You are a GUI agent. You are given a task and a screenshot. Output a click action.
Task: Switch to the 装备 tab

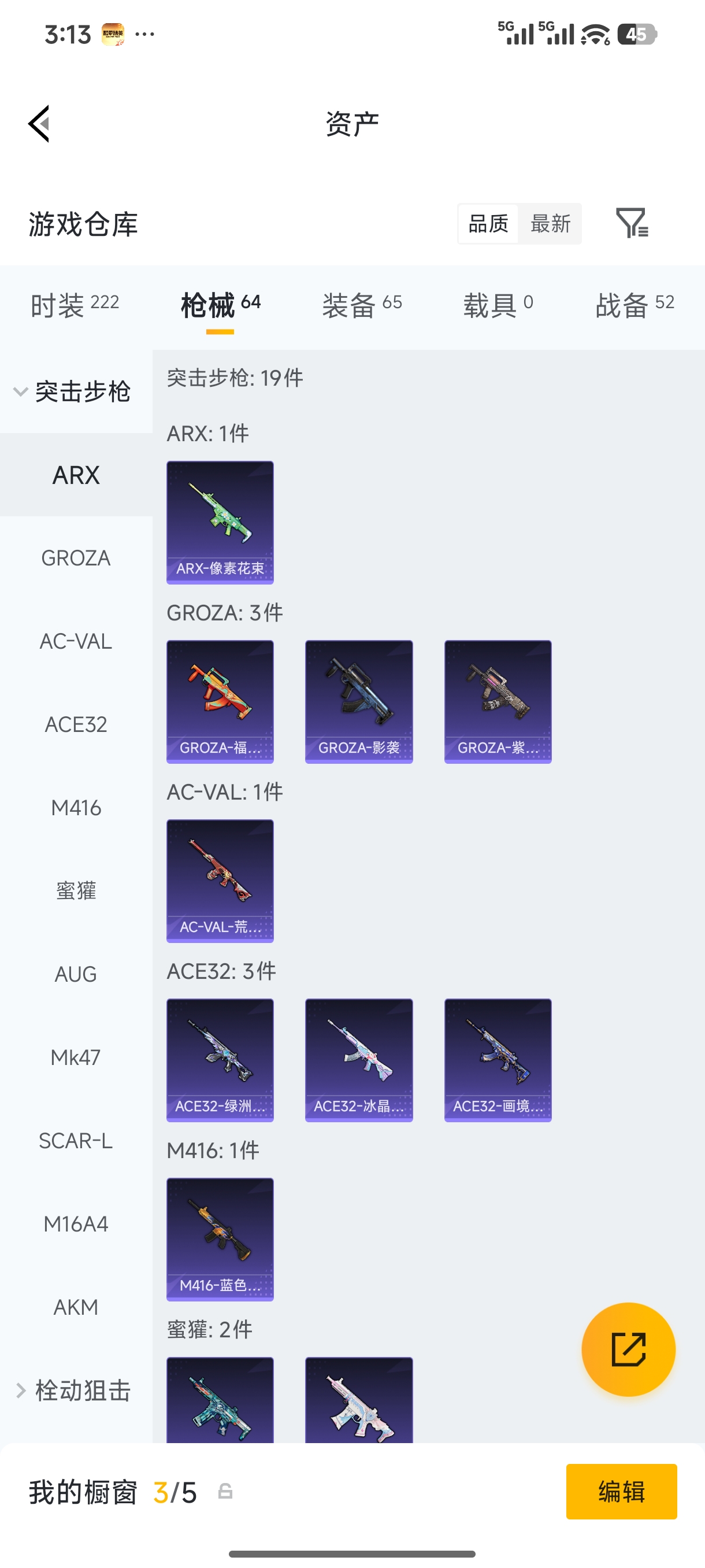click(362, 304)
